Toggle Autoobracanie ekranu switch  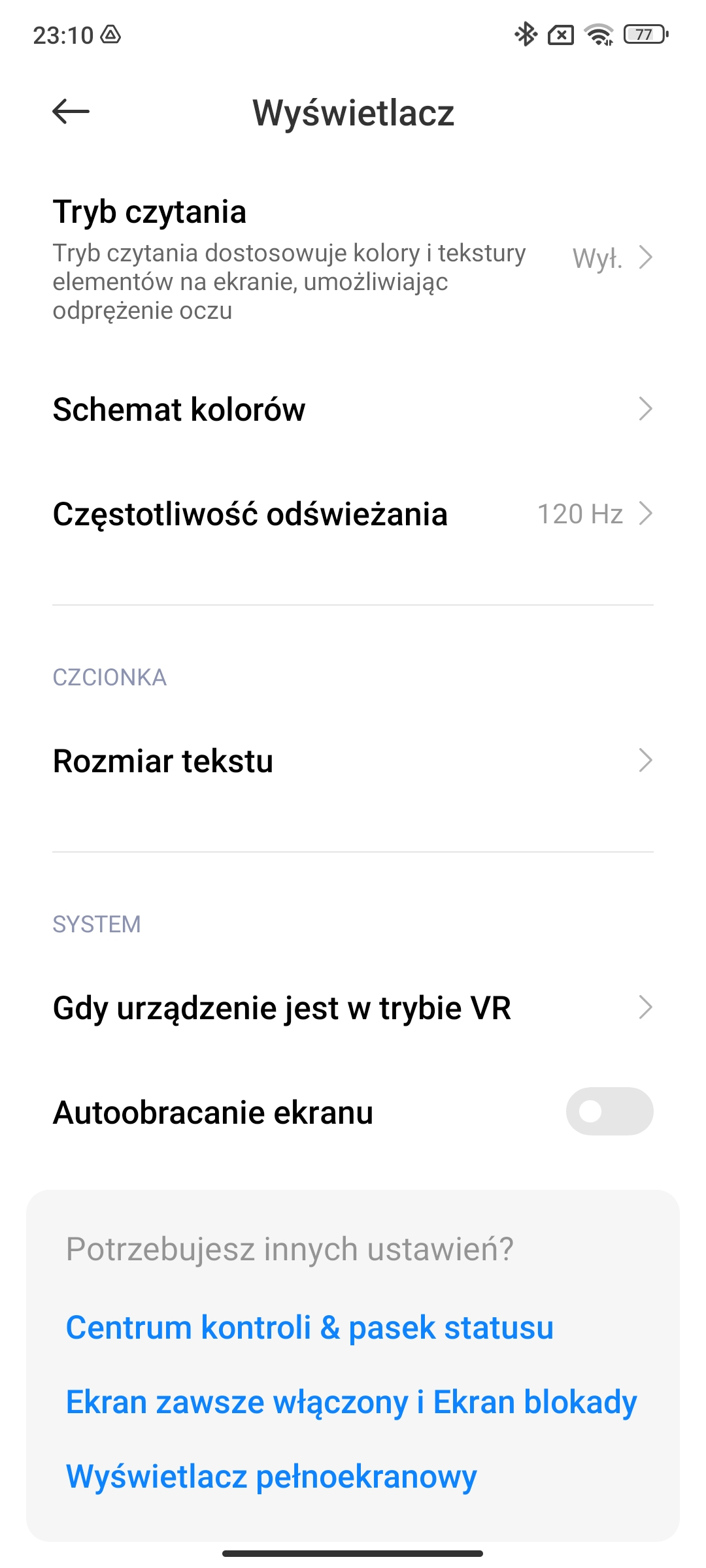(x=609, y=1111)
